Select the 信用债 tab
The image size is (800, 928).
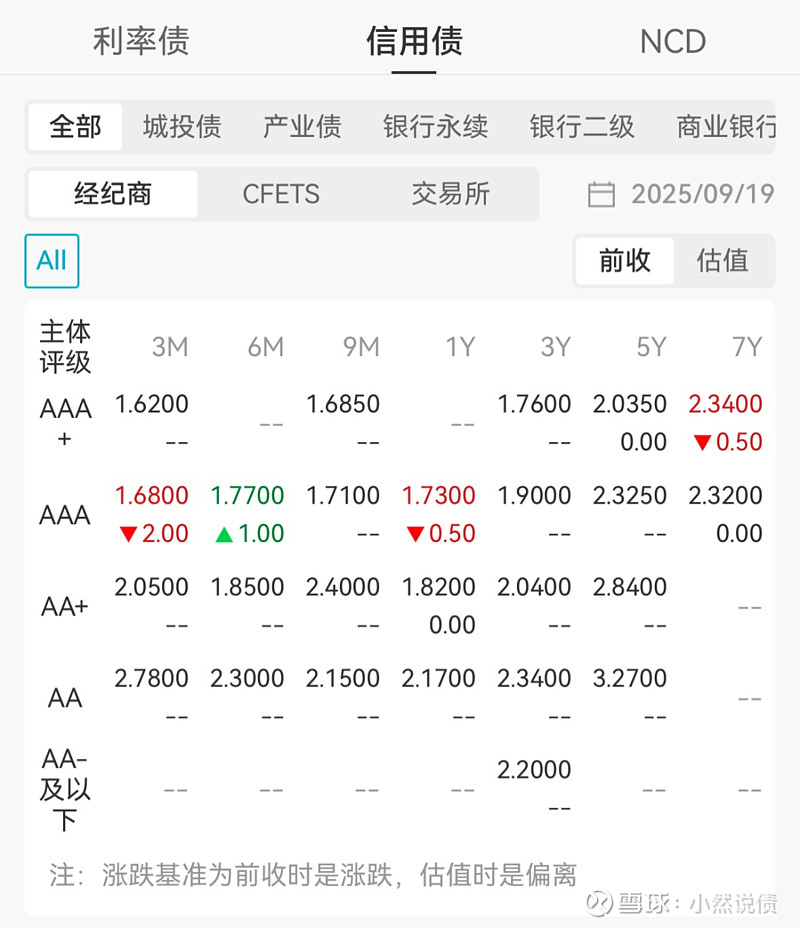pyautogui.click(x=413, y=42)
